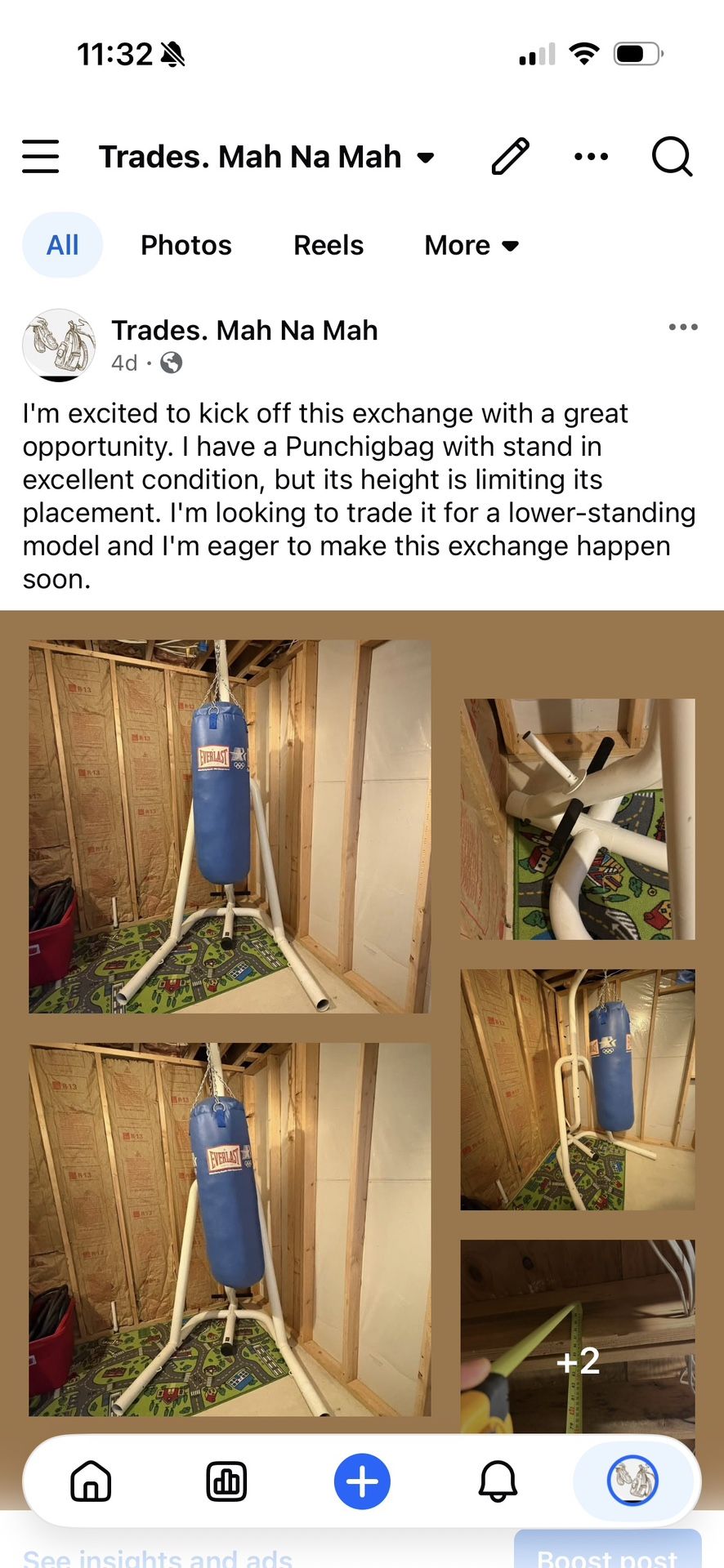Expand the More dropdown
724x1568 pixels.
(471, 245)
